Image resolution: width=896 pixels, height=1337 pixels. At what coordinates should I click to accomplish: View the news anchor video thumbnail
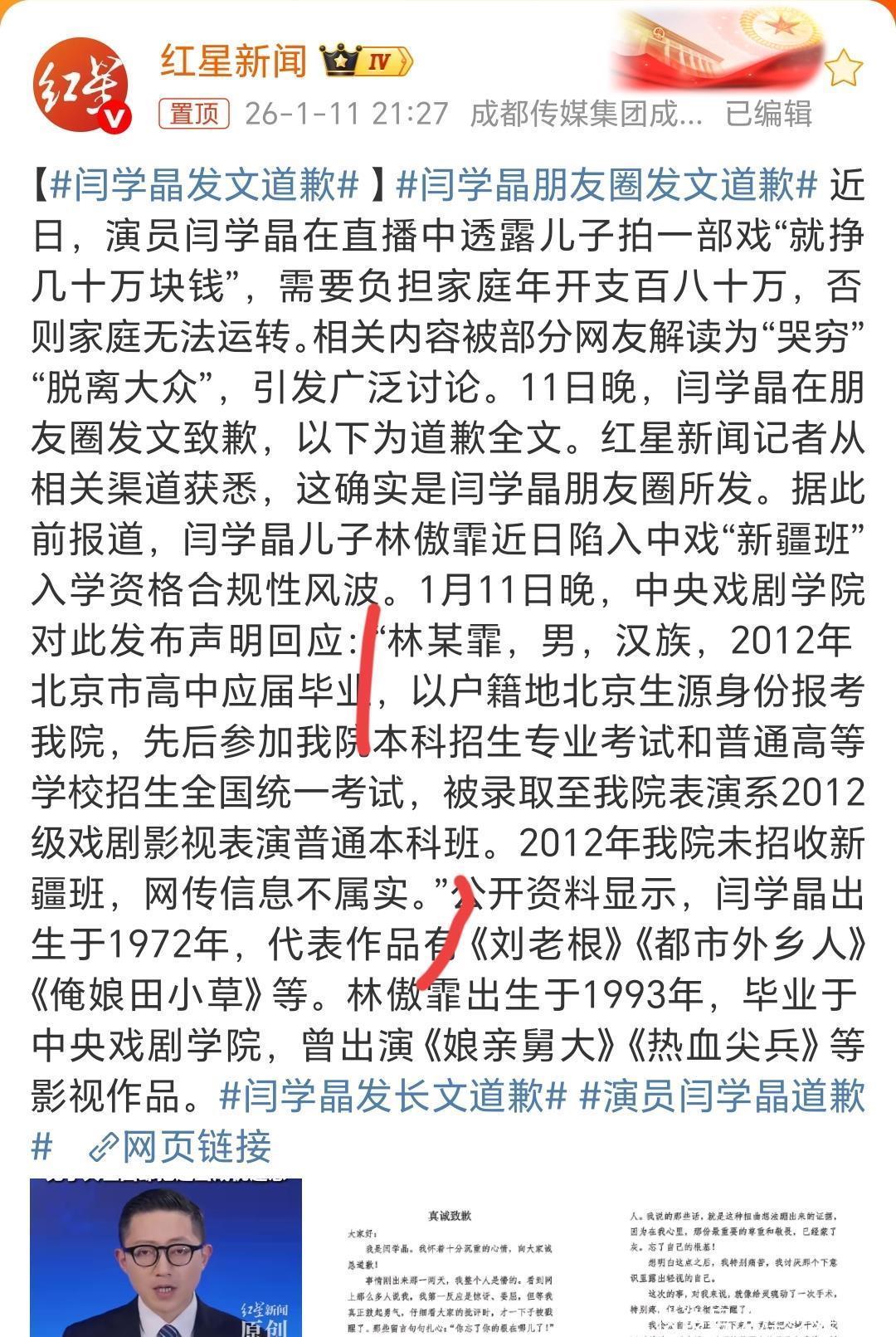pos(166,1257)
